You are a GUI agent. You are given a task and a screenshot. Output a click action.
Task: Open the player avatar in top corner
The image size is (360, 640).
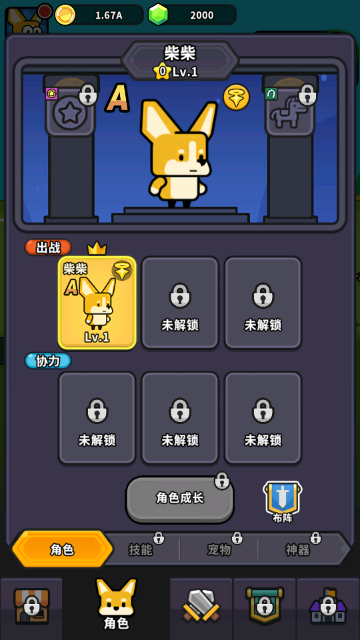tap(27, 20)
